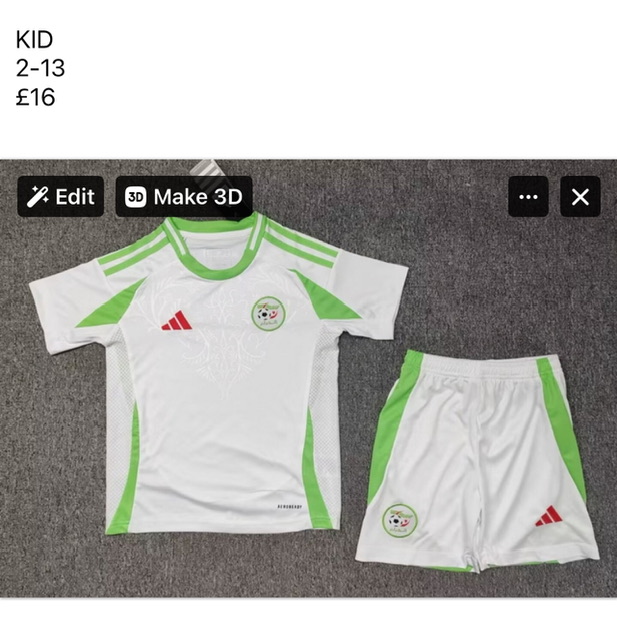The image size is (617, 640).
Task: Select the Make 3D option
Action: click(184, 196)
